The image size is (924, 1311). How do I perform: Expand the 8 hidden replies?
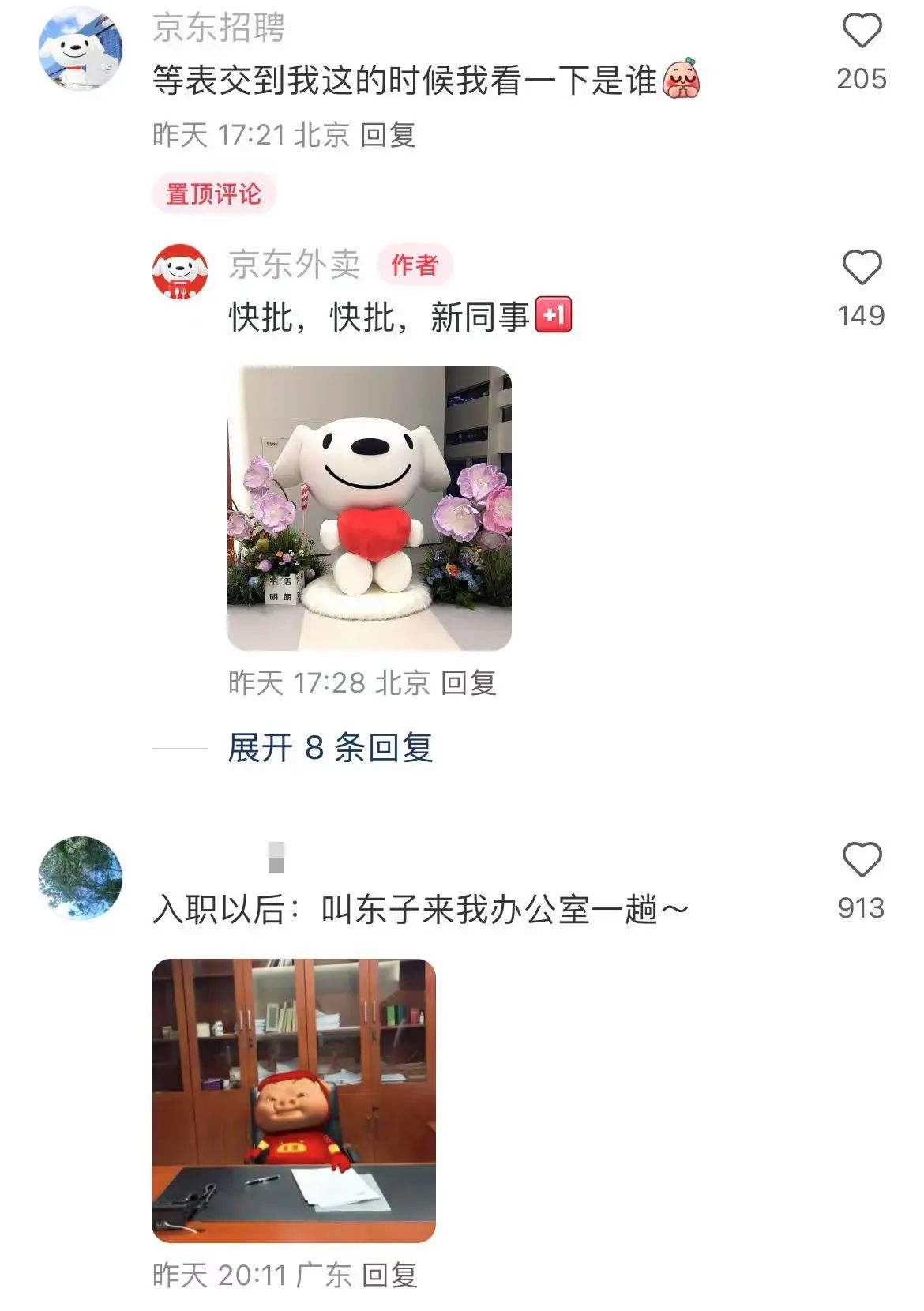tap(330, 747)
